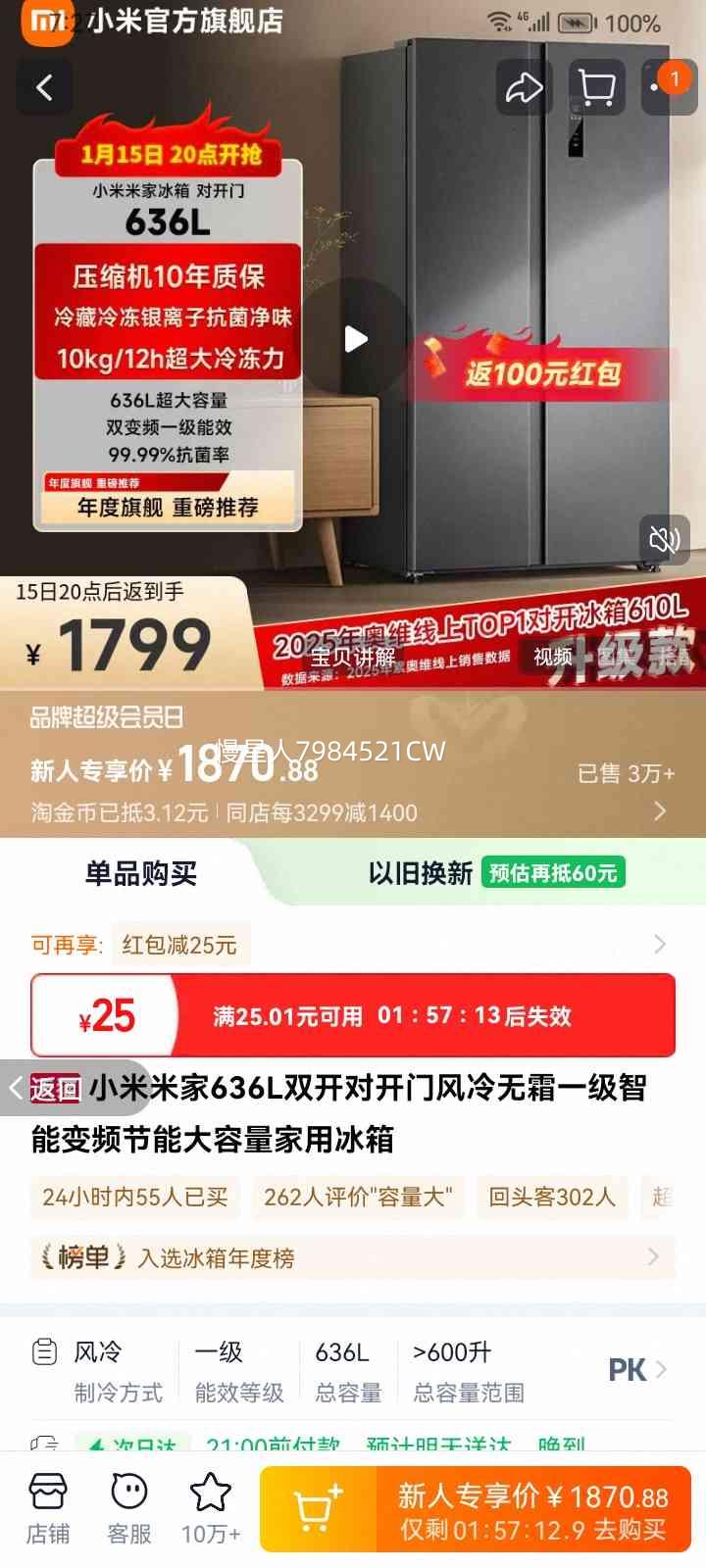Screen dimensions: 706x1568
Task: Open the share panel icon
Action: tap(525, 86)
